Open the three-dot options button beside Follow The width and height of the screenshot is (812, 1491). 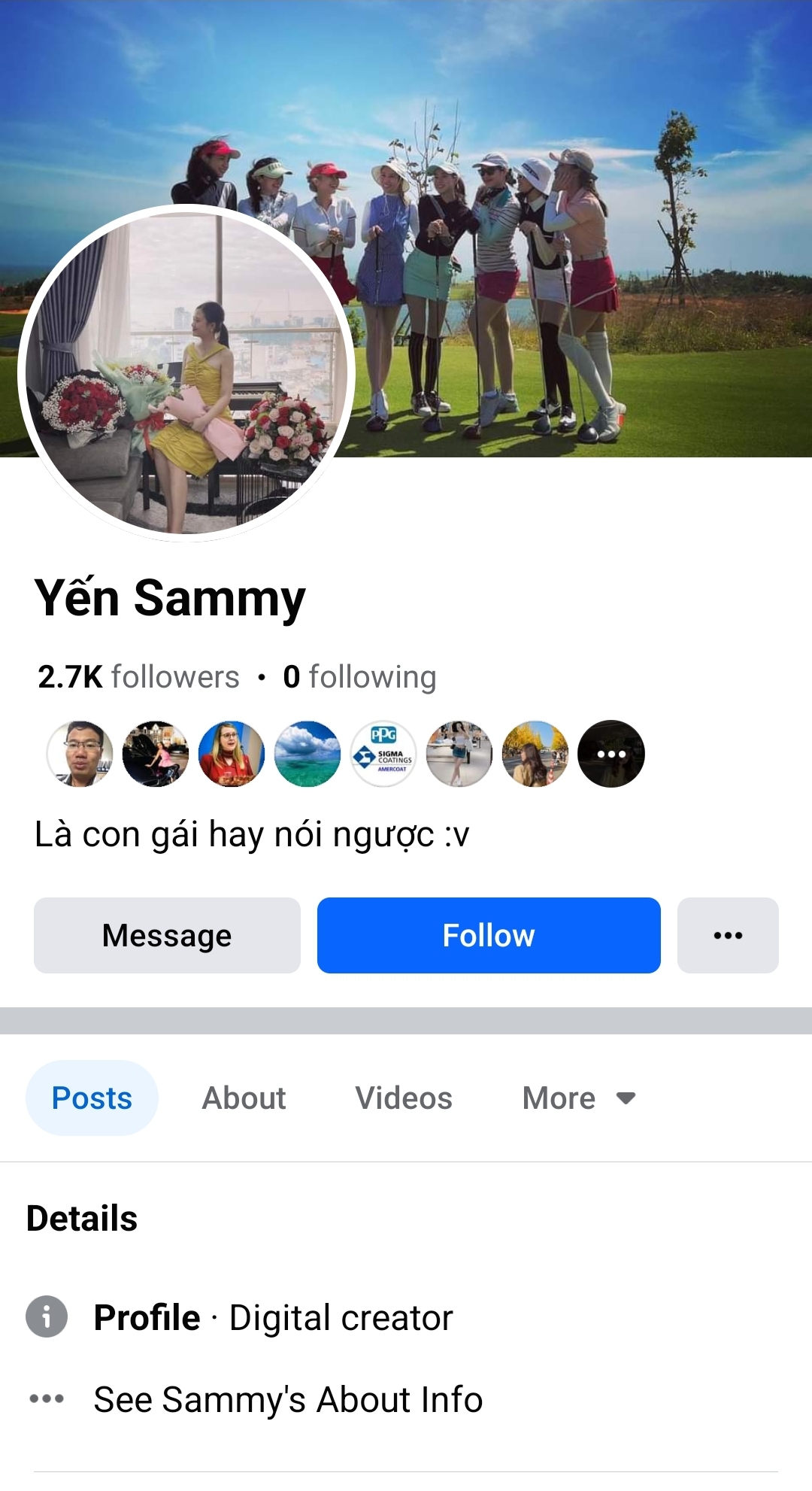click(727, 935)
